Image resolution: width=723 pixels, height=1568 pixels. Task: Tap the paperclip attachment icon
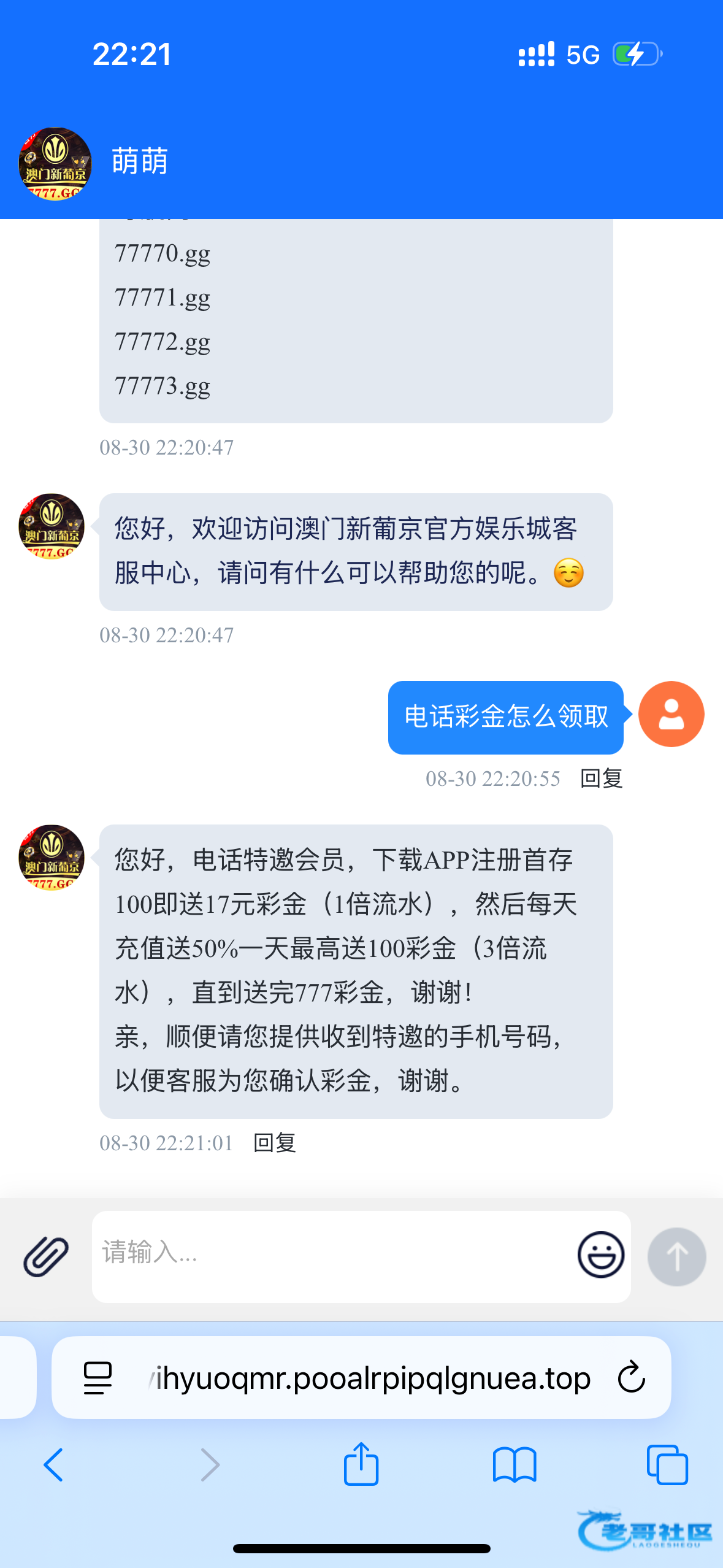coord(46,1256)
